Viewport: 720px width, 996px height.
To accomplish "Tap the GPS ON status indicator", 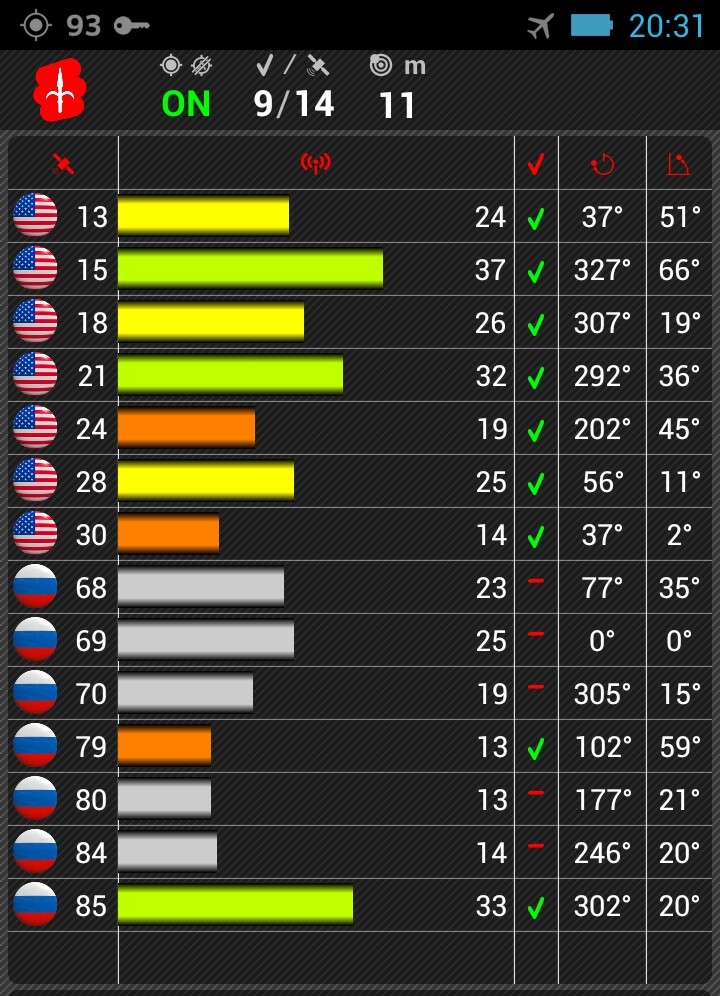I will coord(186,103).
